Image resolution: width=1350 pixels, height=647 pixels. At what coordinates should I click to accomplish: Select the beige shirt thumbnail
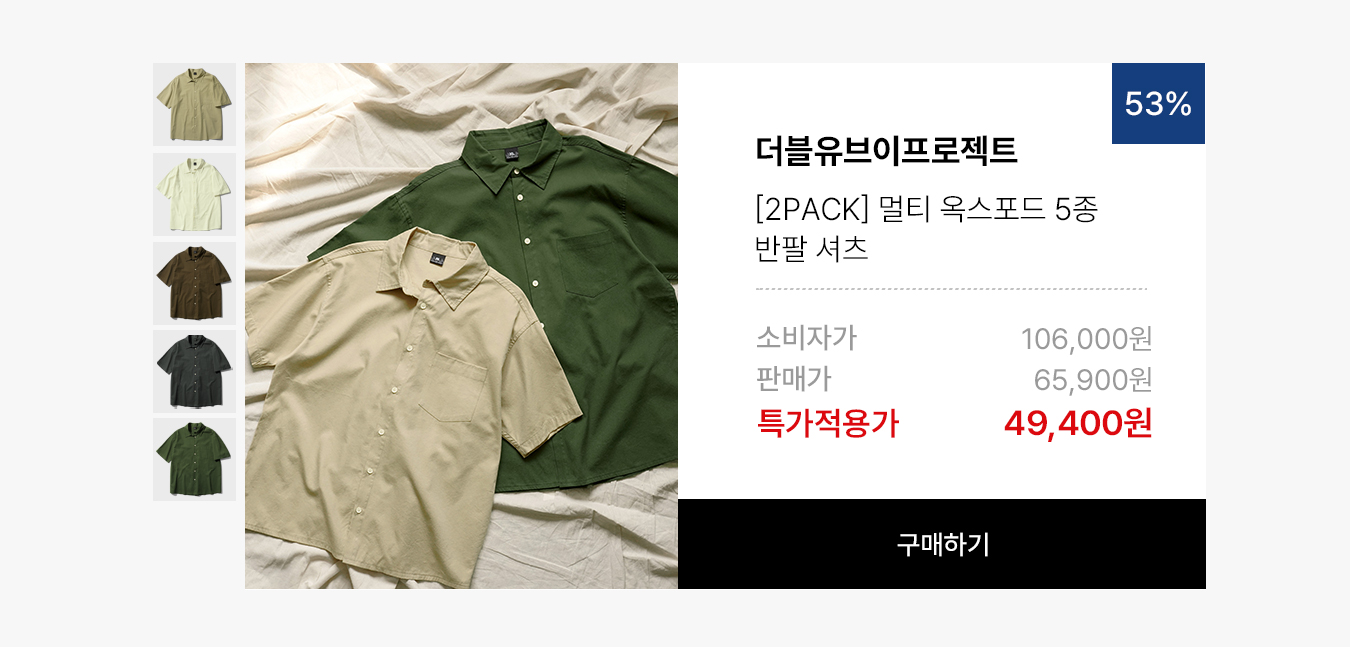(194, 104)
